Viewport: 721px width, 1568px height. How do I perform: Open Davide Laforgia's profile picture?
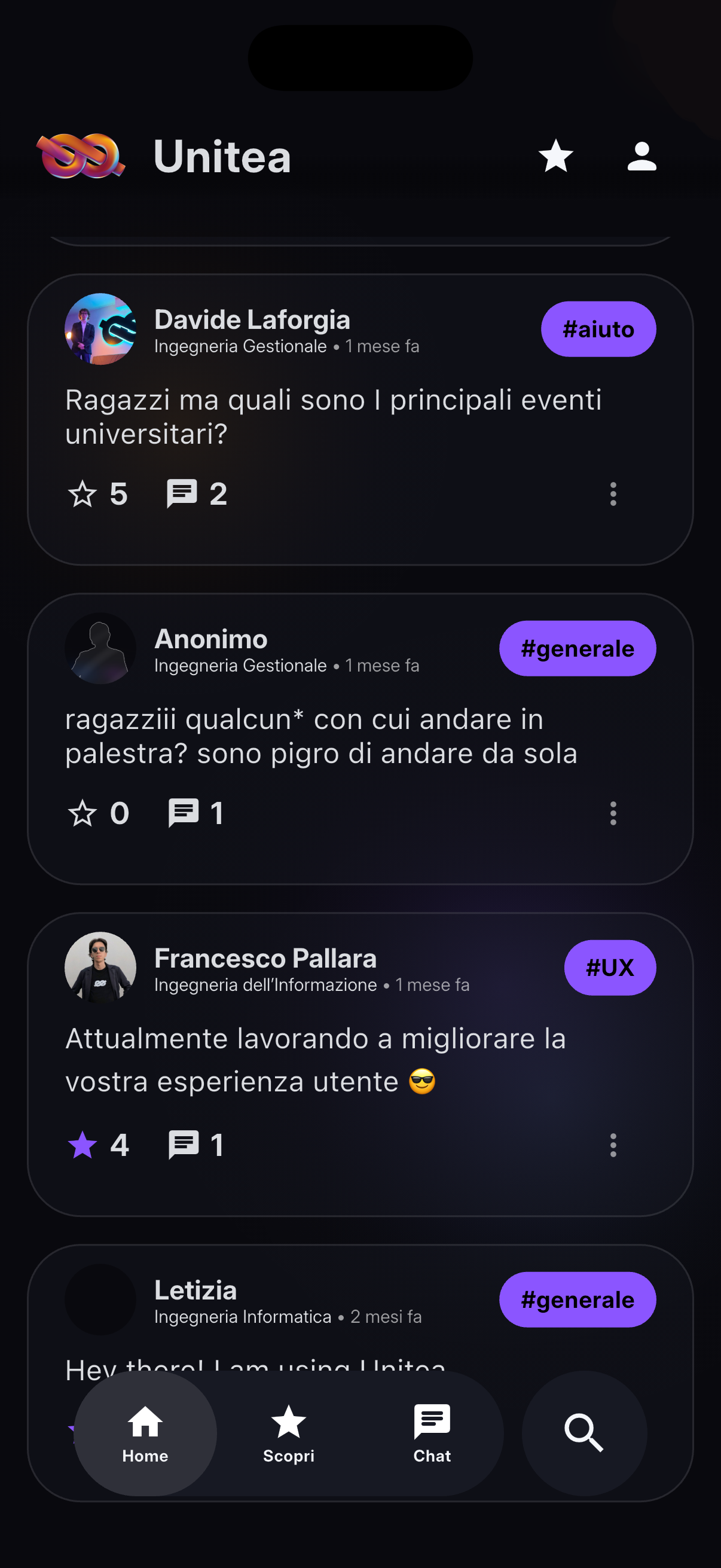click(x=100, y=330)
